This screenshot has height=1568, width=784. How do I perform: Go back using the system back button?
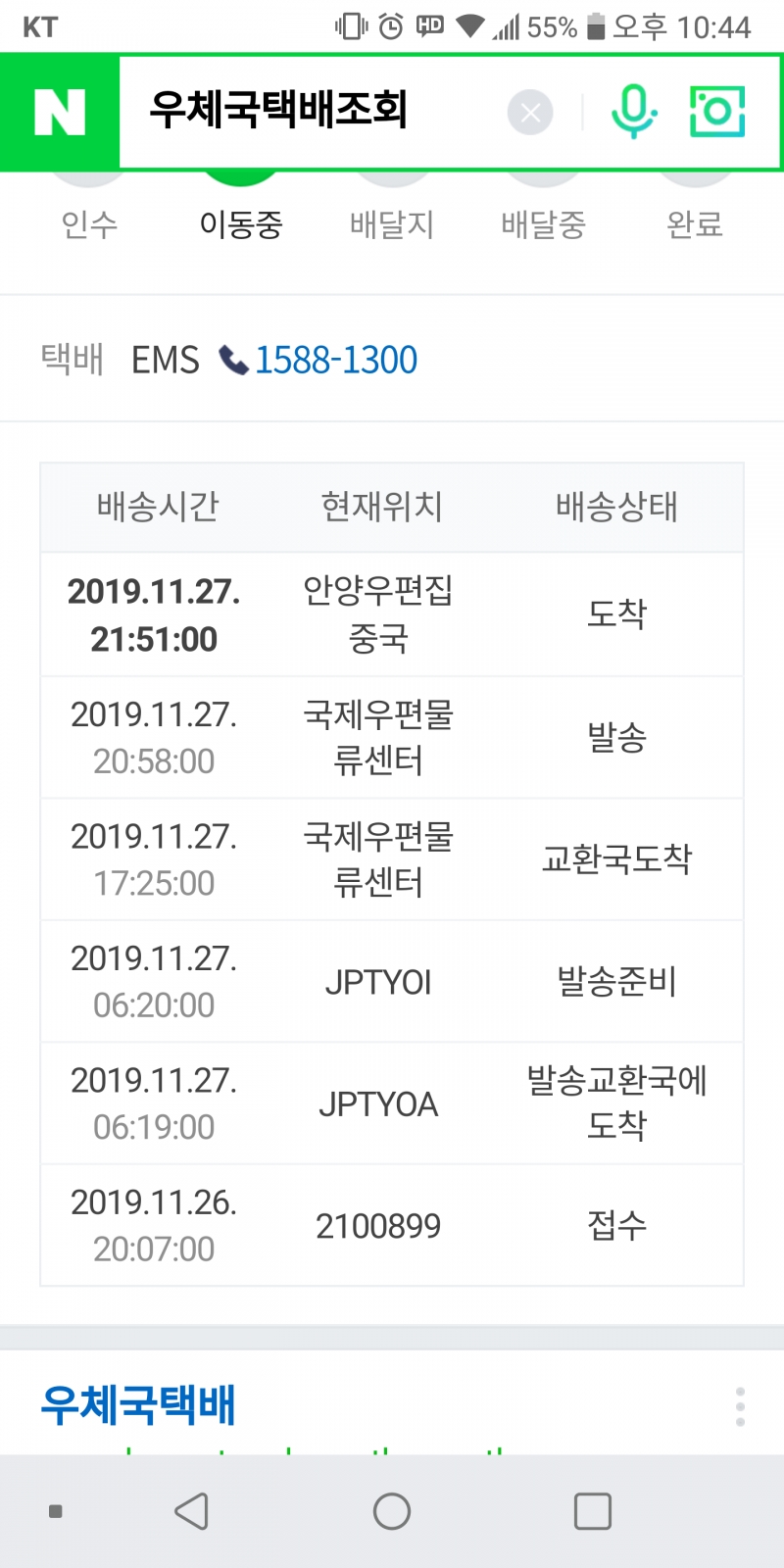[192, 1511]
